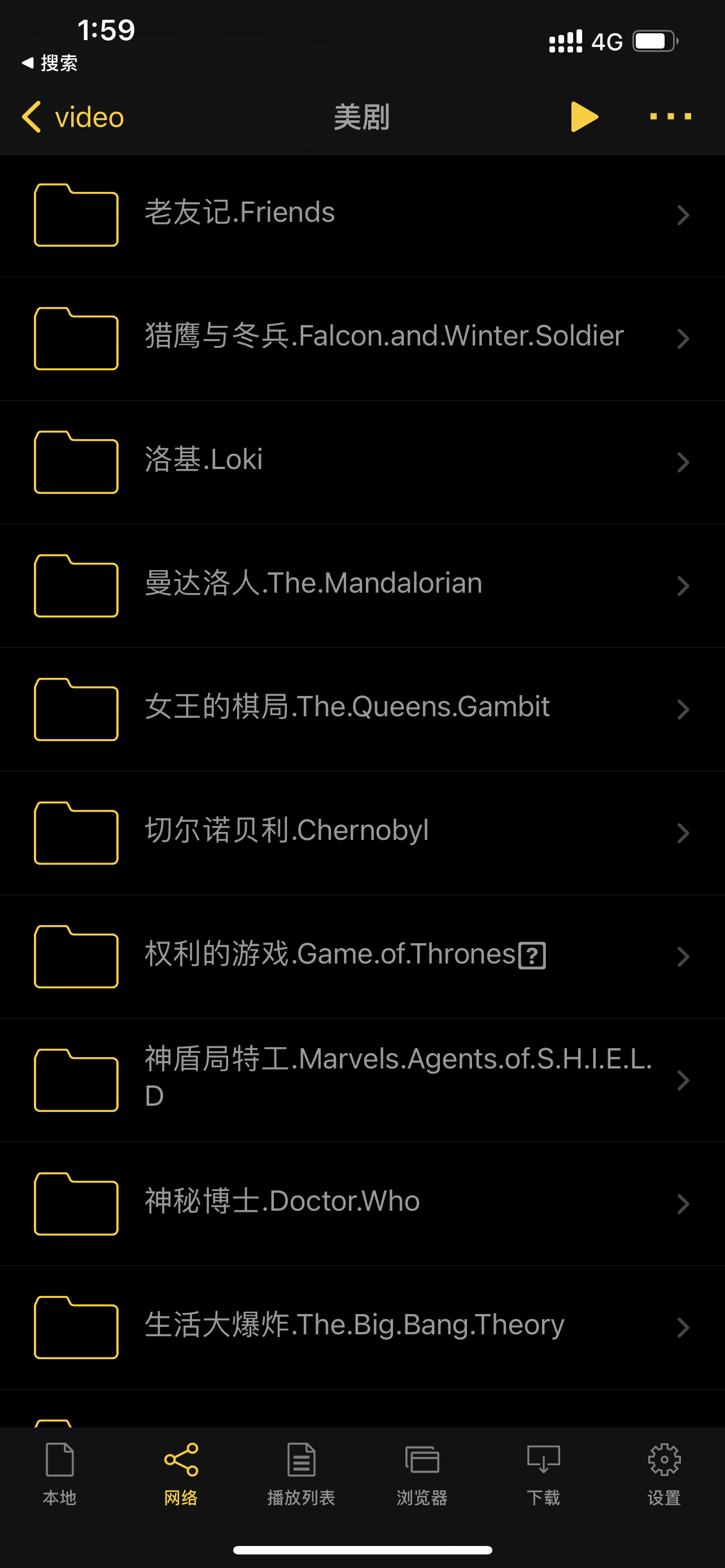Expand the 洛基.Loki folder chevron

683,463
